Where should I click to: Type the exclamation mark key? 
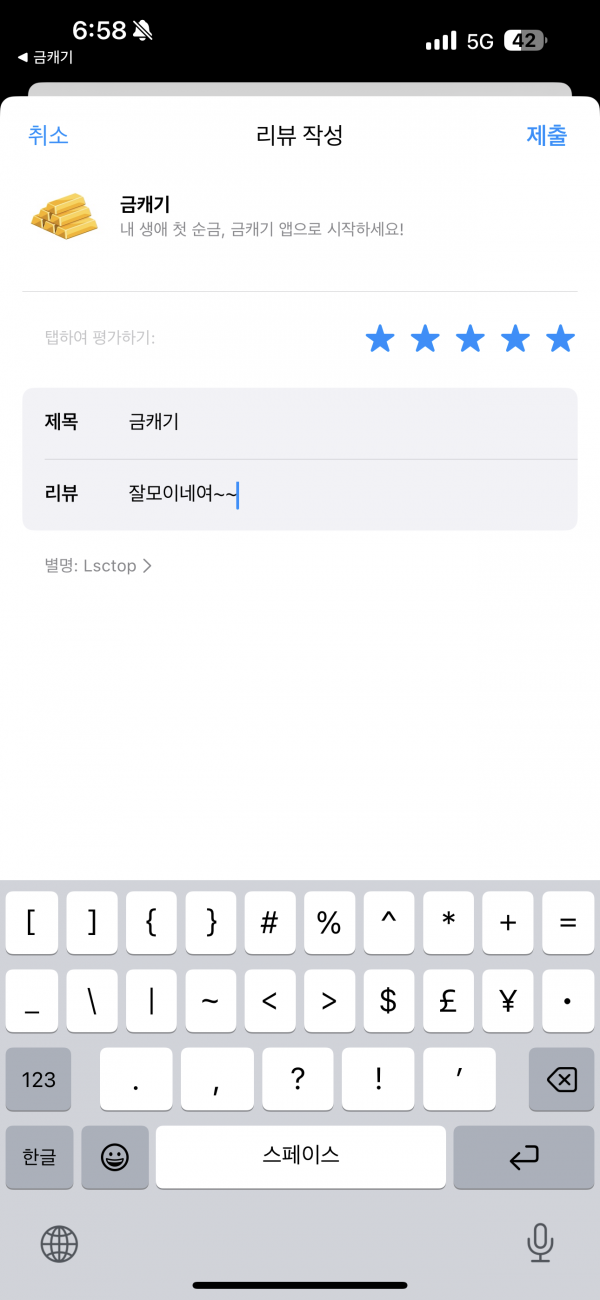click(x=379, y=1079)
